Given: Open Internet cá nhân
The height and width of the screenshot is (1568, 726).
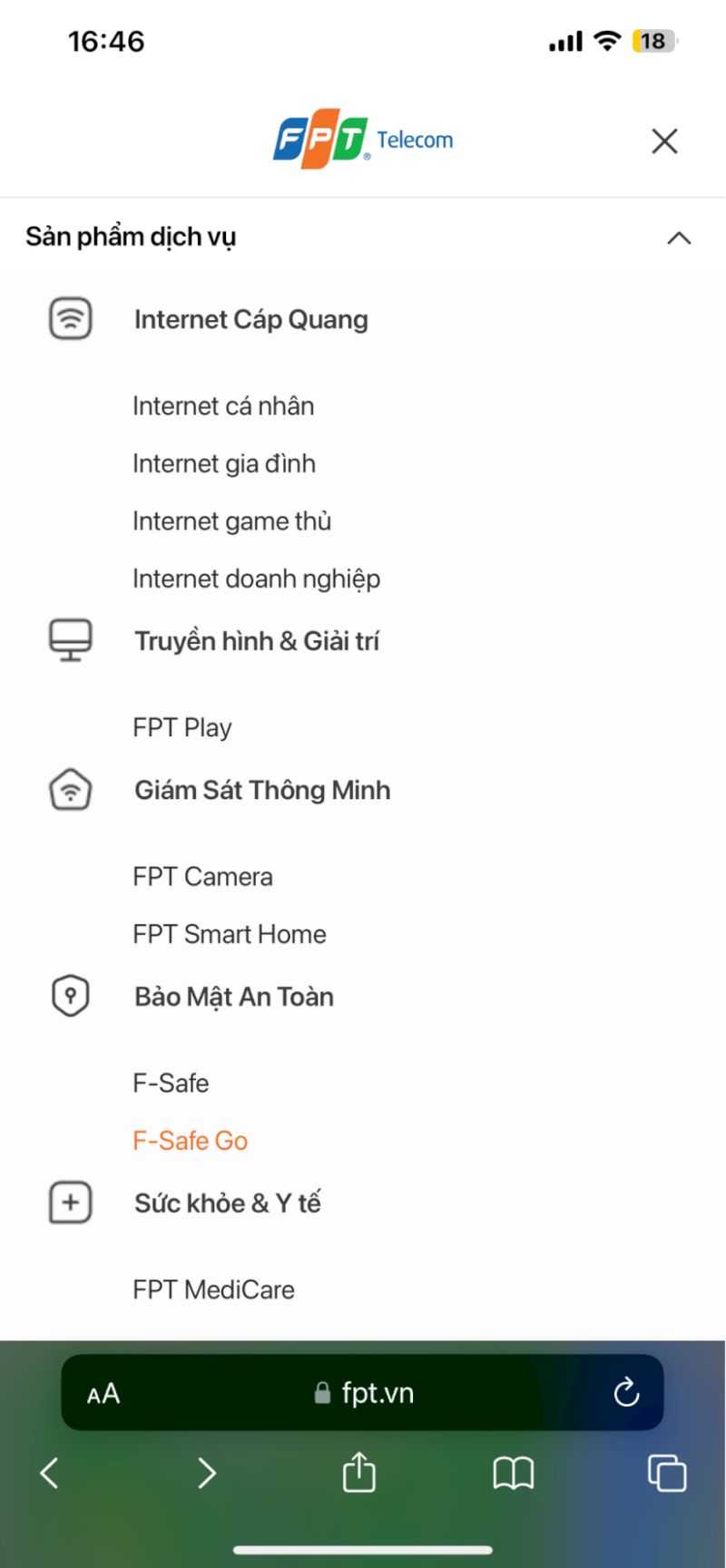Looking at the screenshot, I should pyautogui.click(x=223, y=406).
